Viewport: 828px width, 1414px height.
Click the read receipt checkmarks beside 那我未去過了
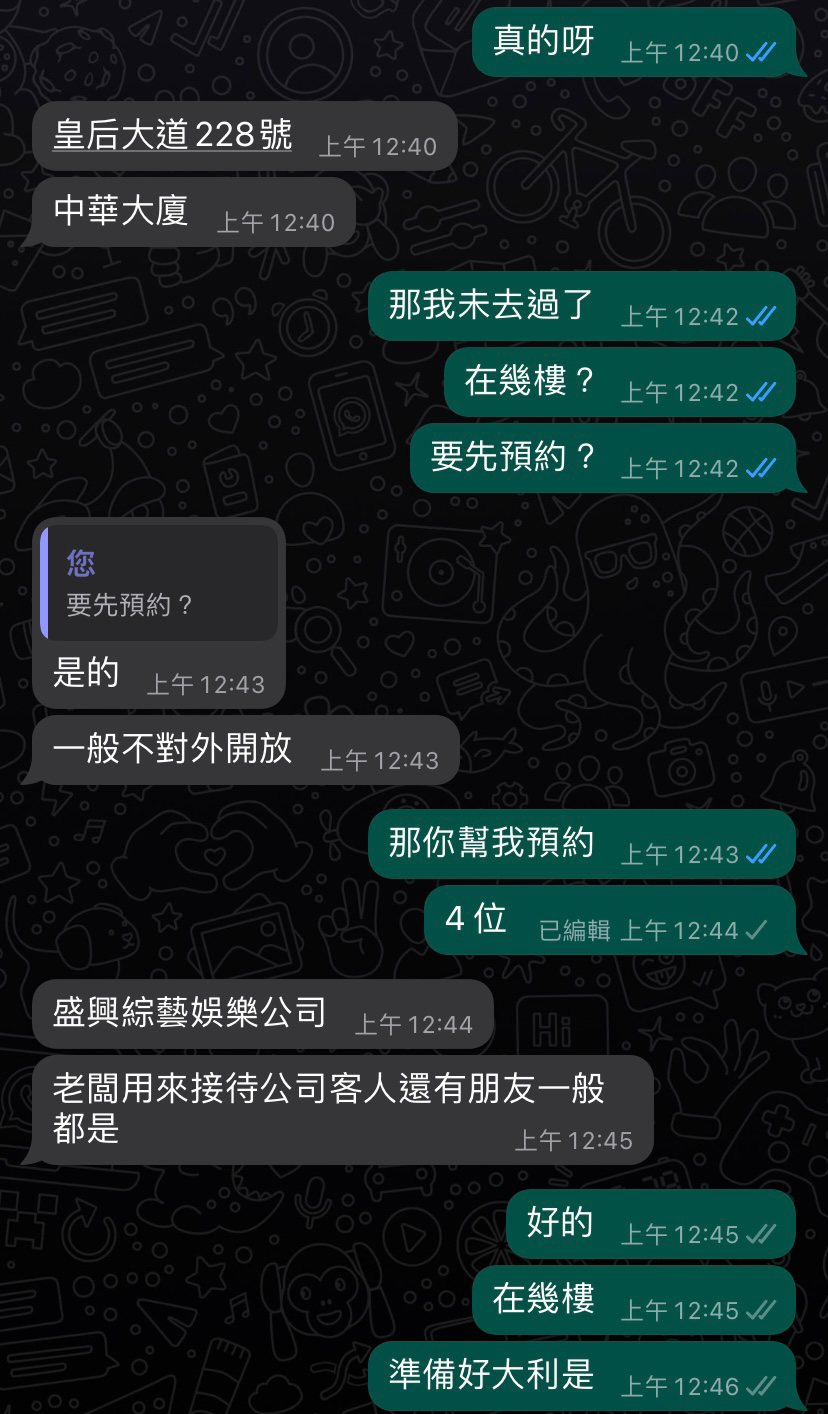[x=762, y=315]
